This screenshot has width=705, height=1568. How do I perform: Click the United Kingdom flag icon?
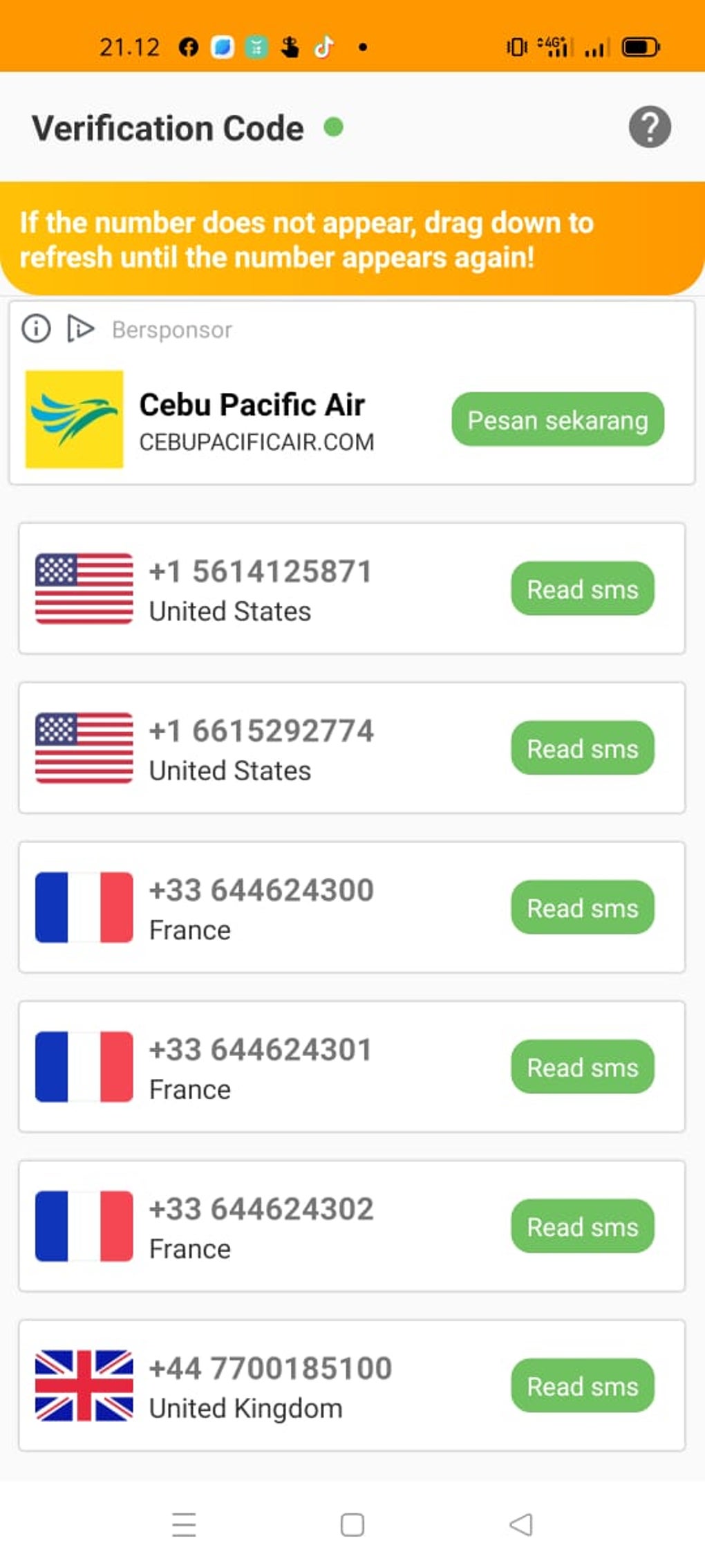84,1385
